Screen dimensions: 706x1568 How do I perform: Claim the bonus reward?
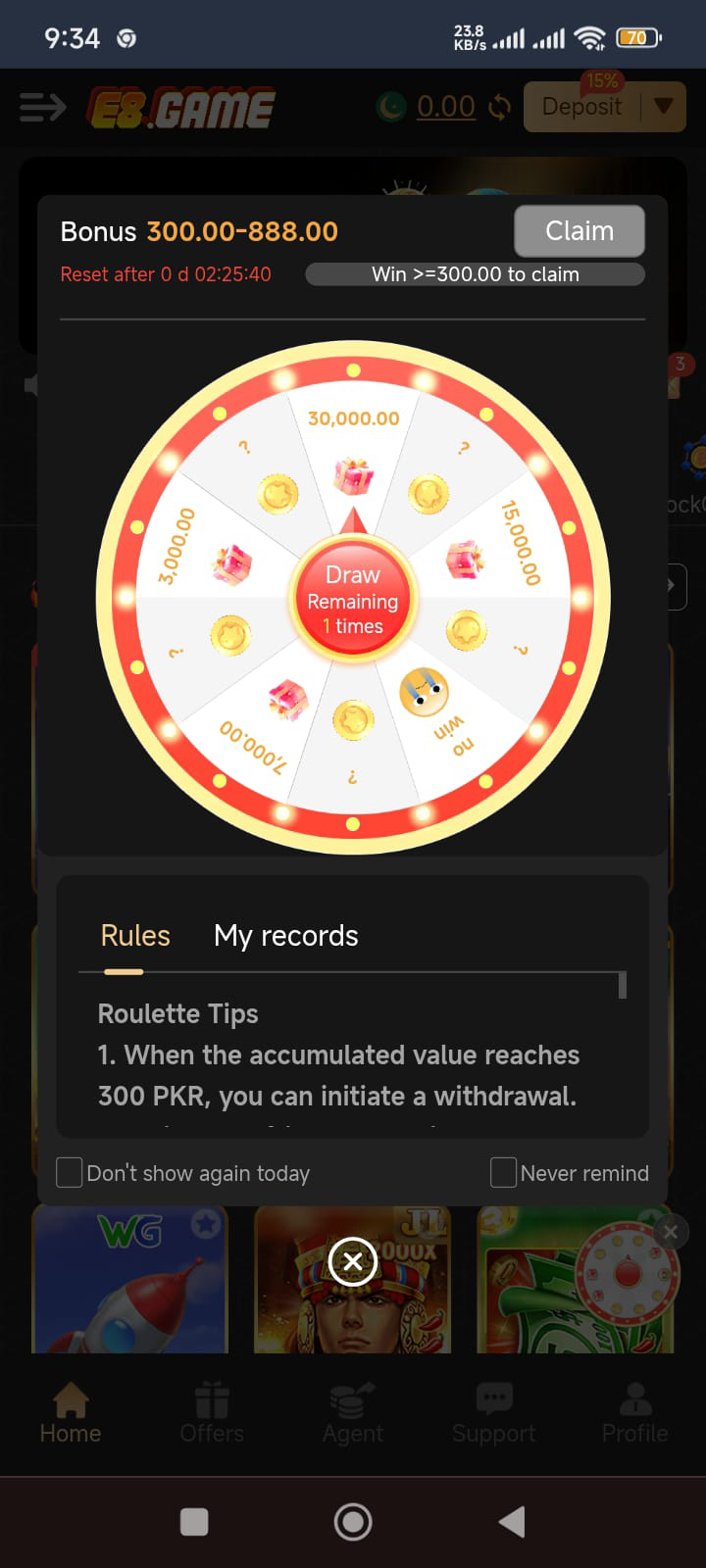point(579,231)
